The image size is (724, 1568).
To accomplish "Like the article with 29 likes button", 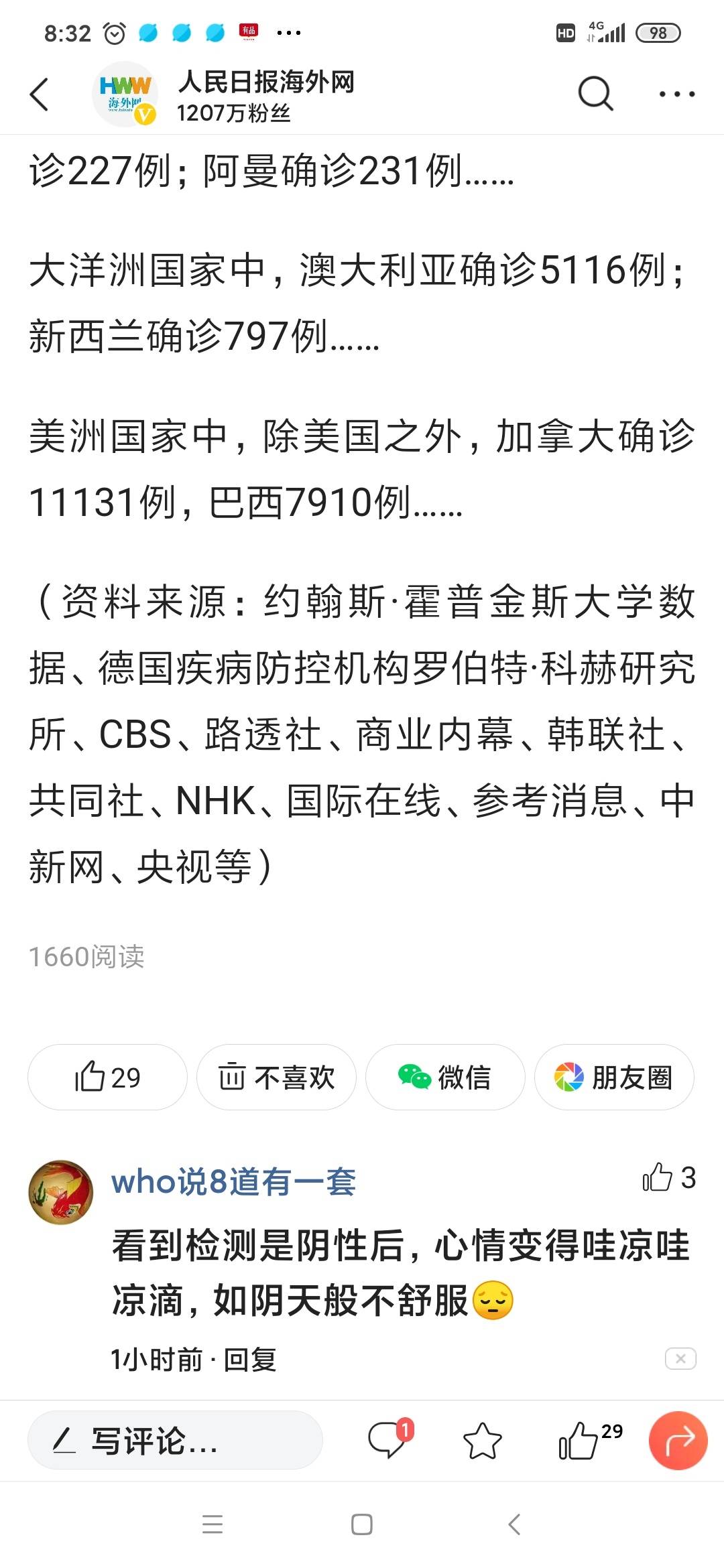I will (x=107, y=1077).
